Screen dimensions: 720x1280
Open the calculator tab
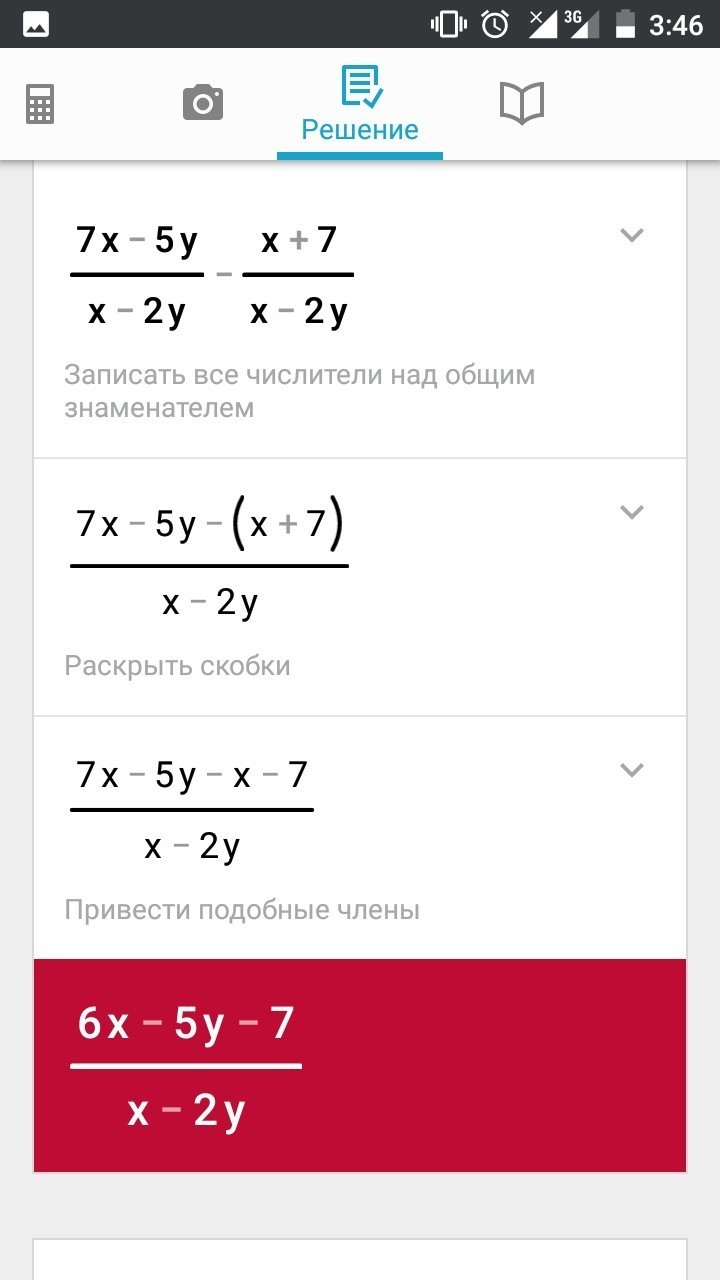click(40, 103)
